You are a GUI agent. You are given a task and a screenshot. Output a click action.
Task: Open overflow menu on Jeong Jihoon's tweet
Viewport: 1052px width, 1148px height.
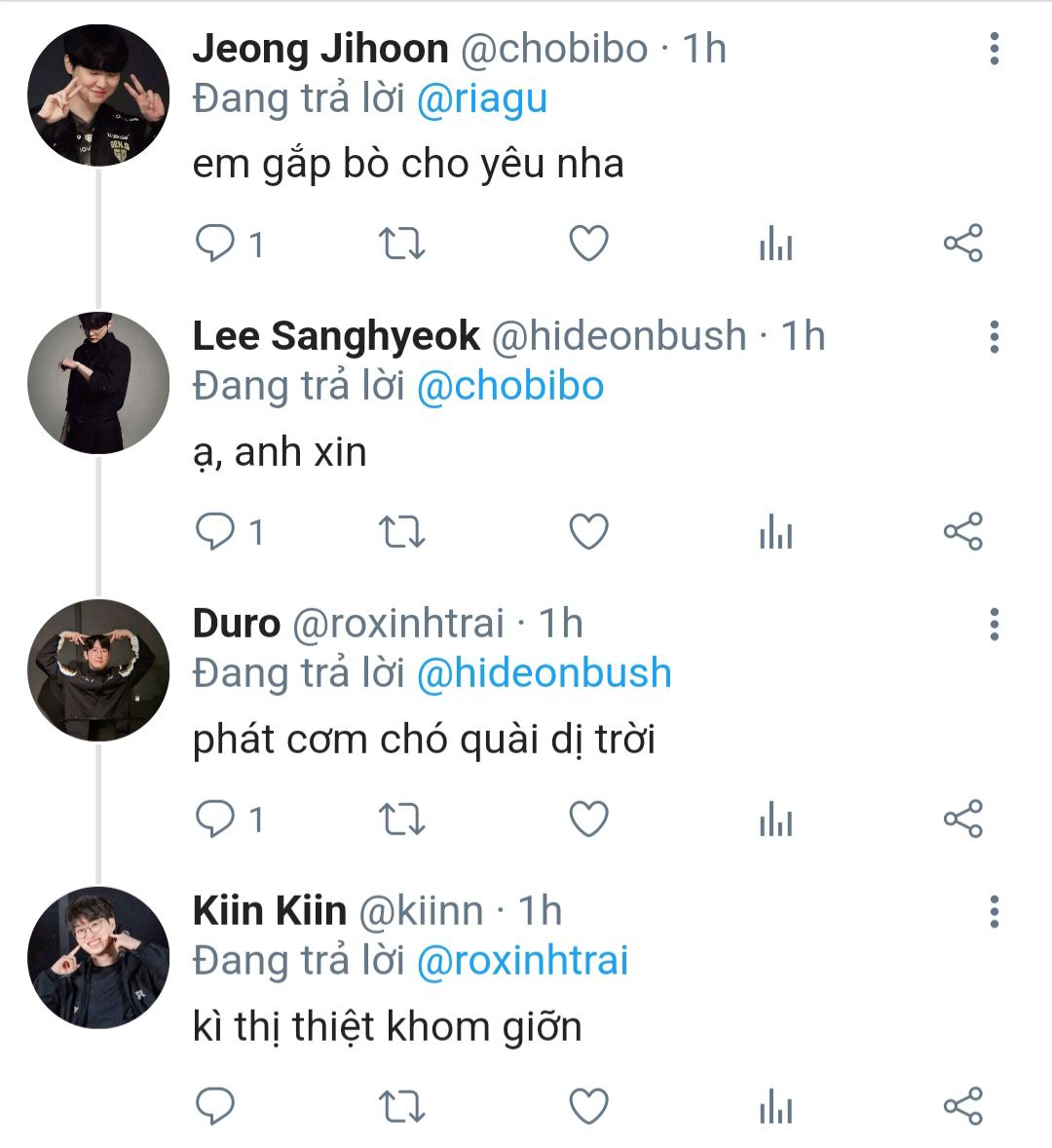[994, 49]
